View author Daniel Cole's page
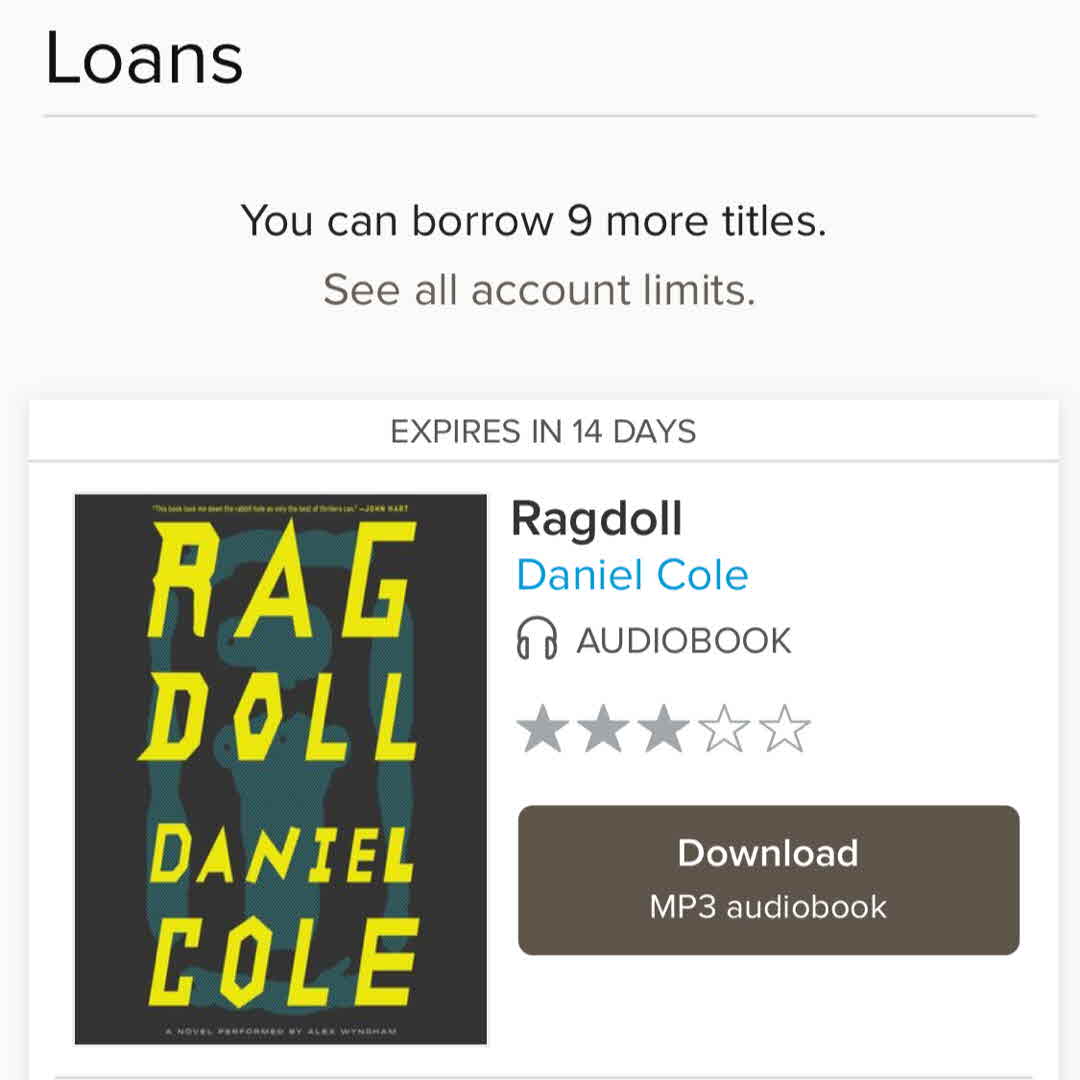1080x1080 pixels. click(x=632, y=575)
